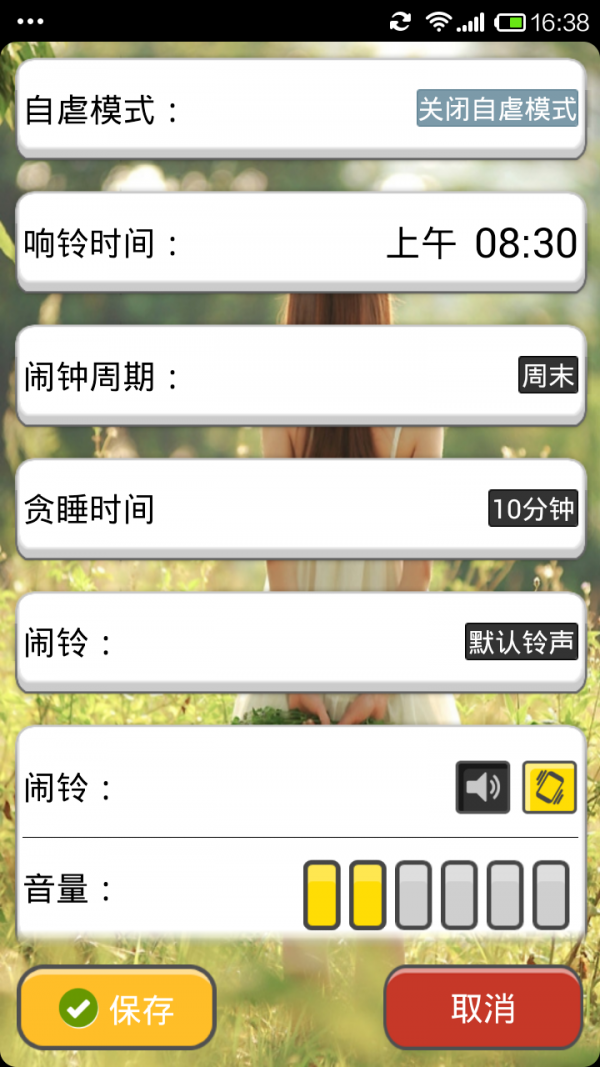Toggle the speaker sound icon

pos(483,787)
